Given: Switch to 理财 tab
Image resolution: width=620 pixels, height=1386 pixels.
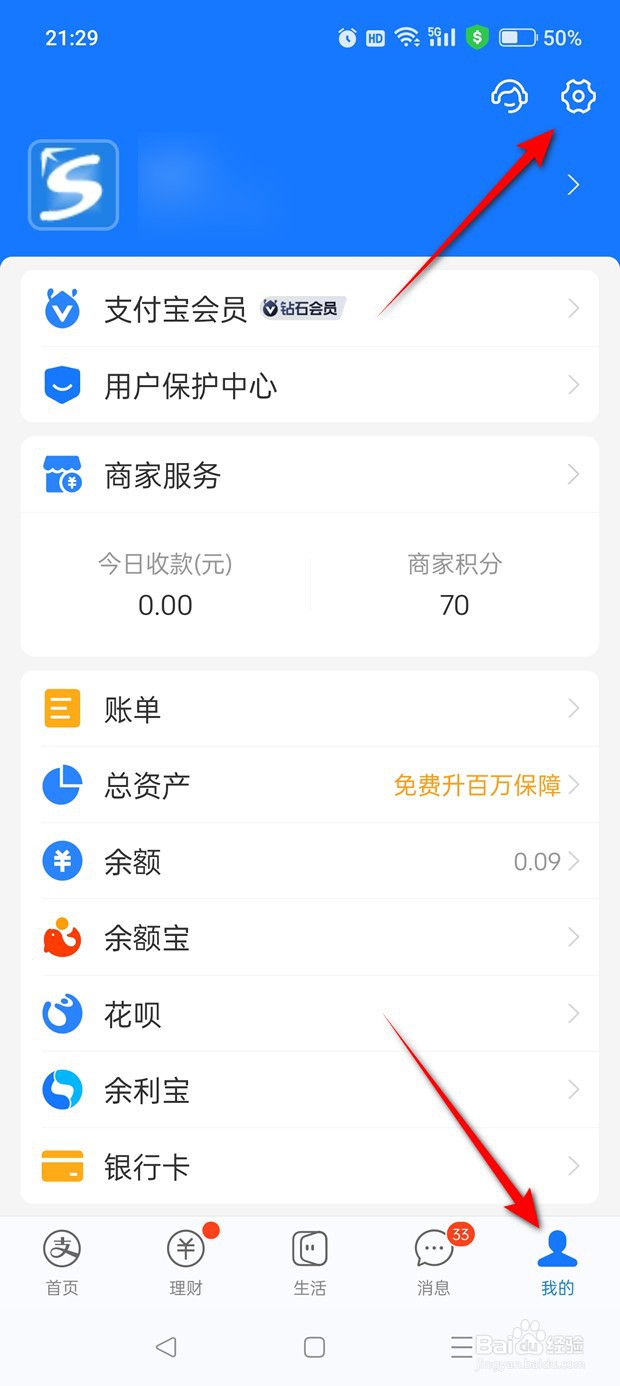Looking at the screenshot, I should tap(186, 1262).
